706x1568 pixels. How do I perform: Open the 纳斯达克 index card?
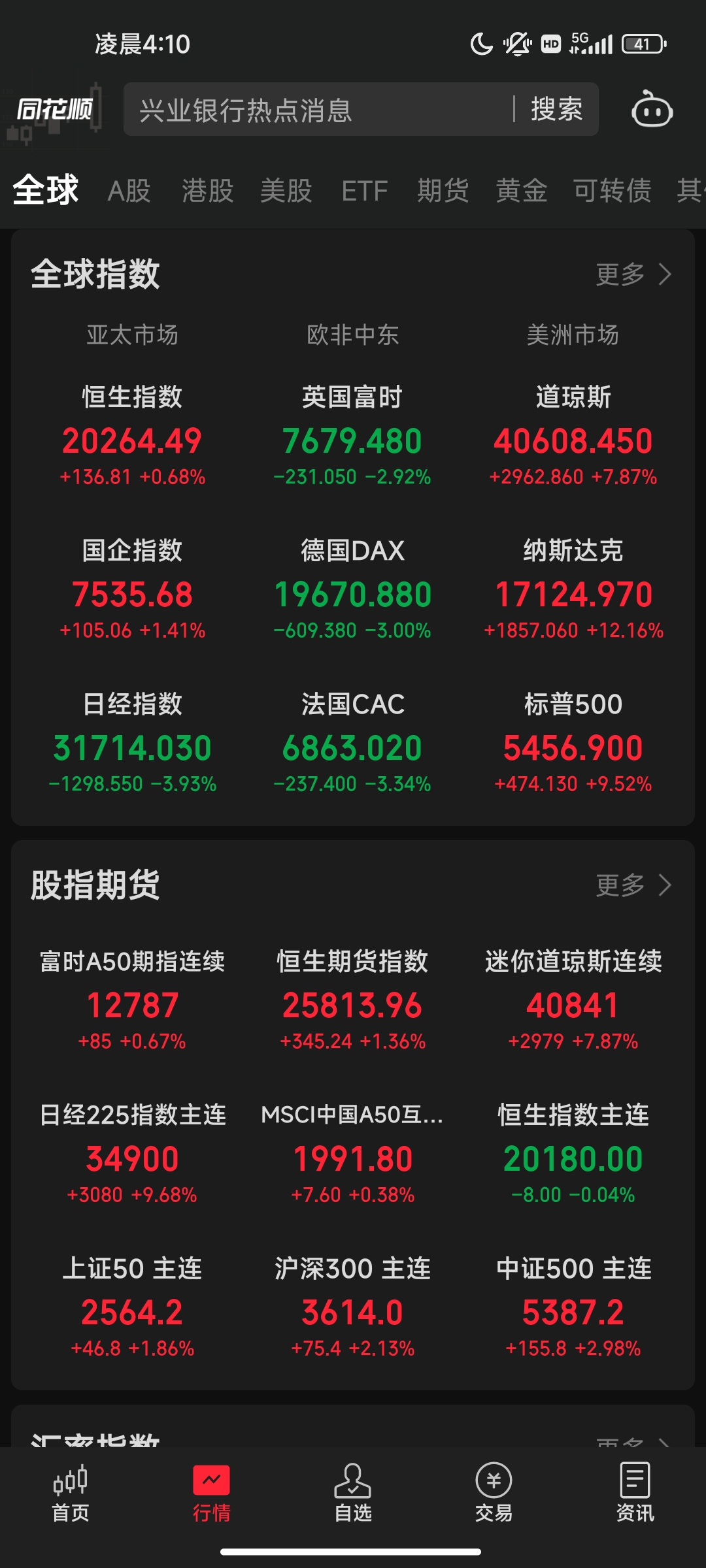pos(573,588)
